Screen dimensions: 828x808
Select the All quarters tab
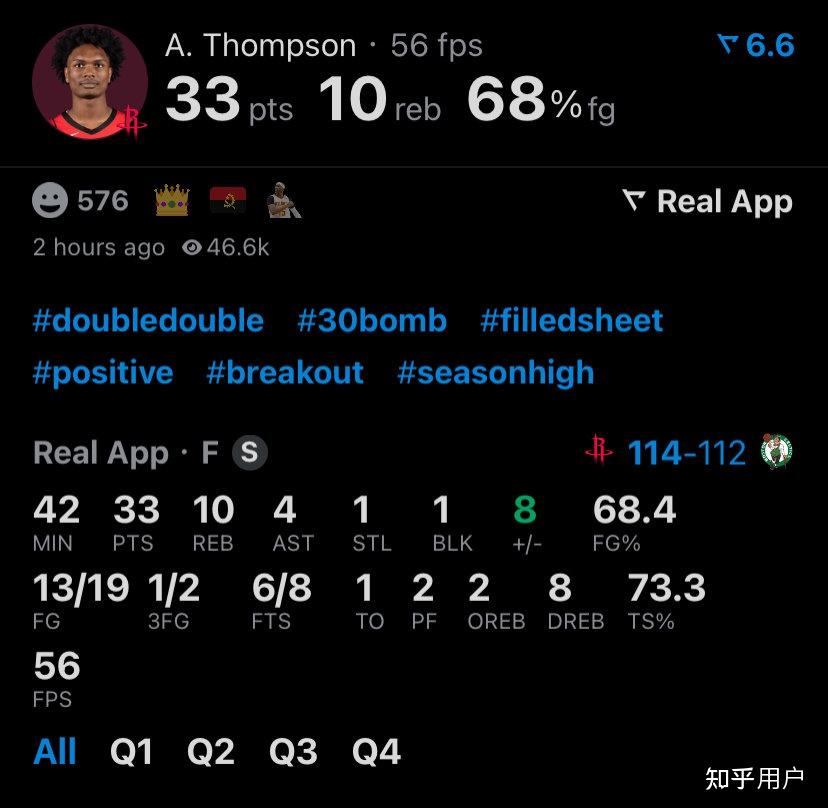click(55, 751)
